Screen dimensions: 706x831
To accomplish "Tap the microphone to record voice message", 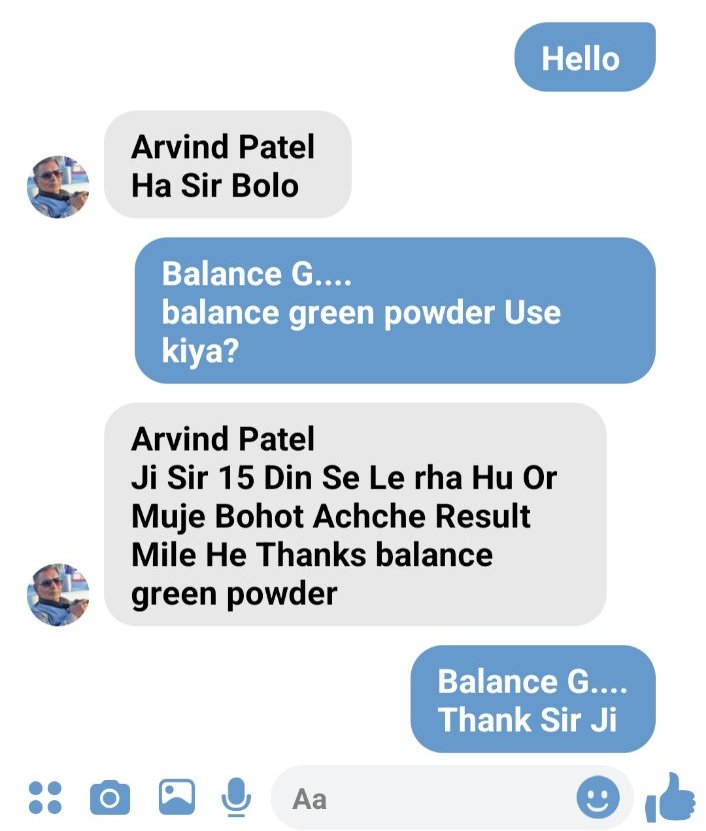I will coord(236,797).
